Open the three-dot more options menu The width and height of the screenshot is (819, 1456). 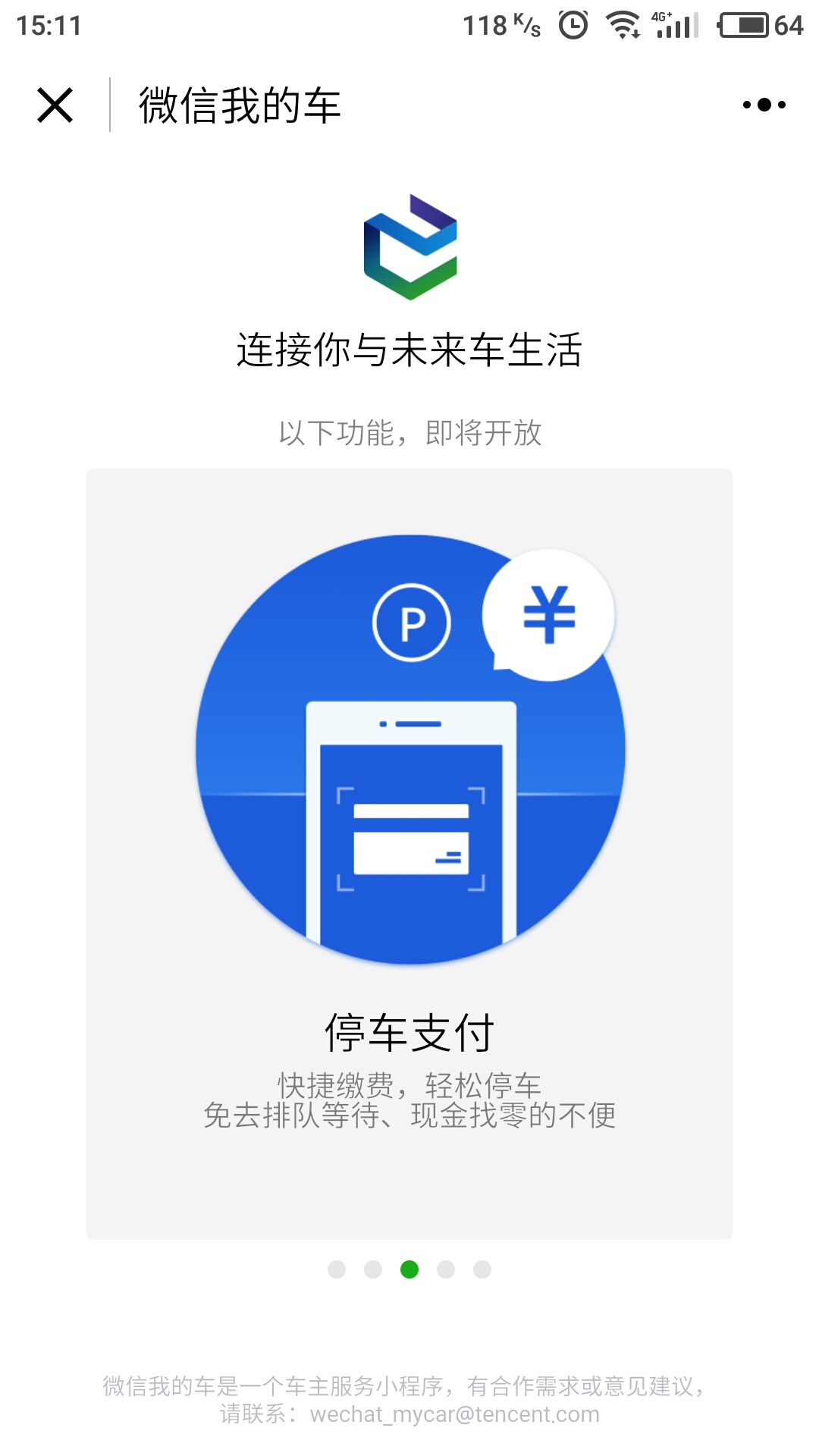764,105
